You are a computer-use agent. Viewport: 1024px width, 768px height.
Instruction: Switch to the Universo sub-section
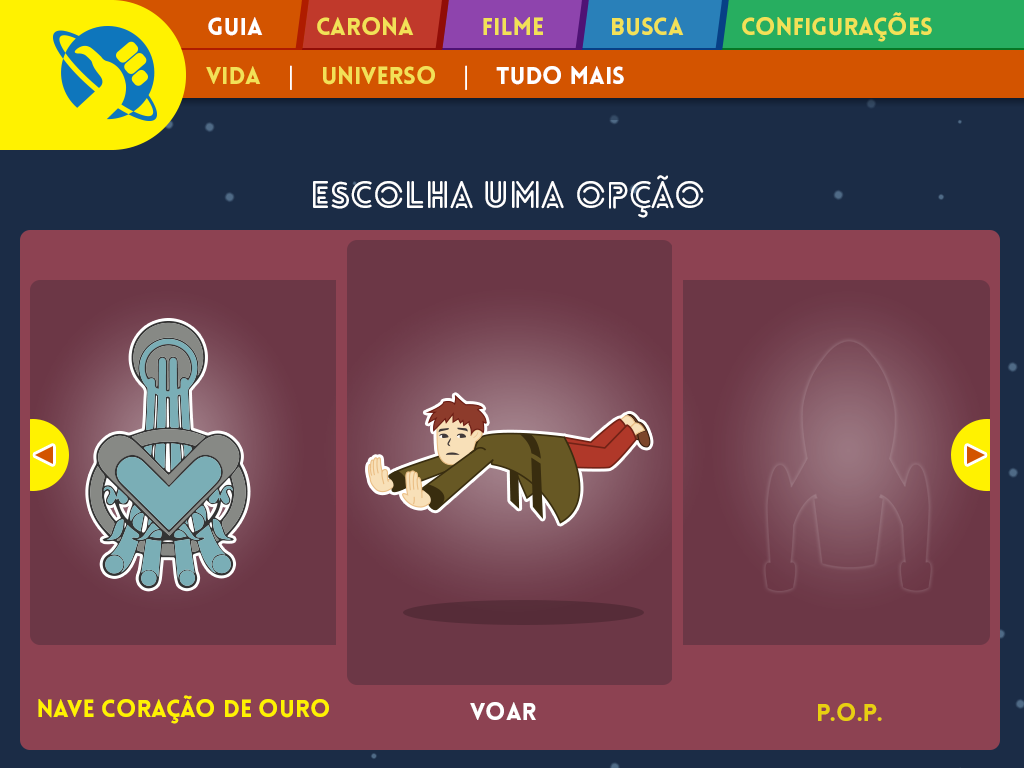point(378,76)
